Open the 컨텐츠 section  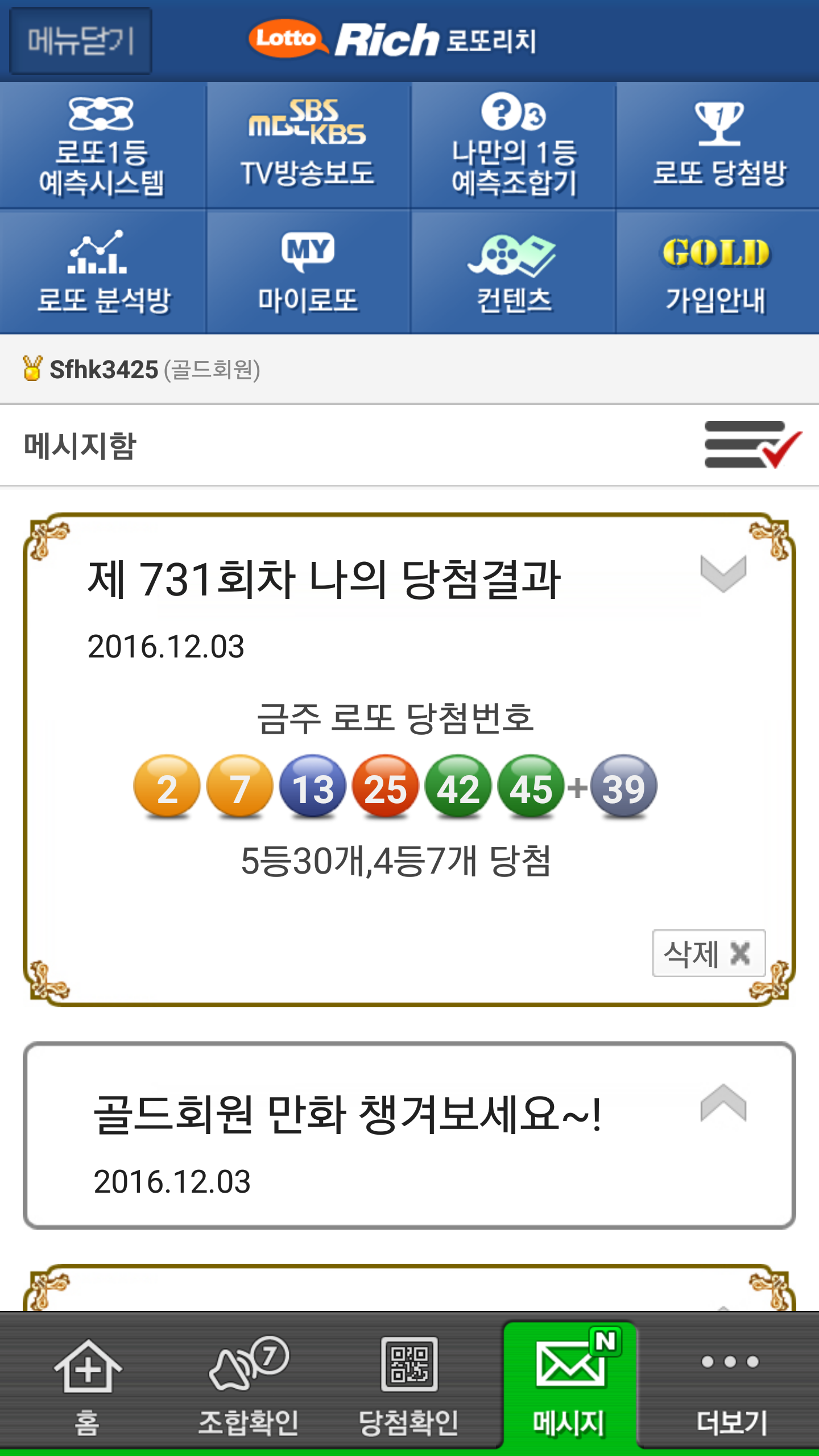514,272
